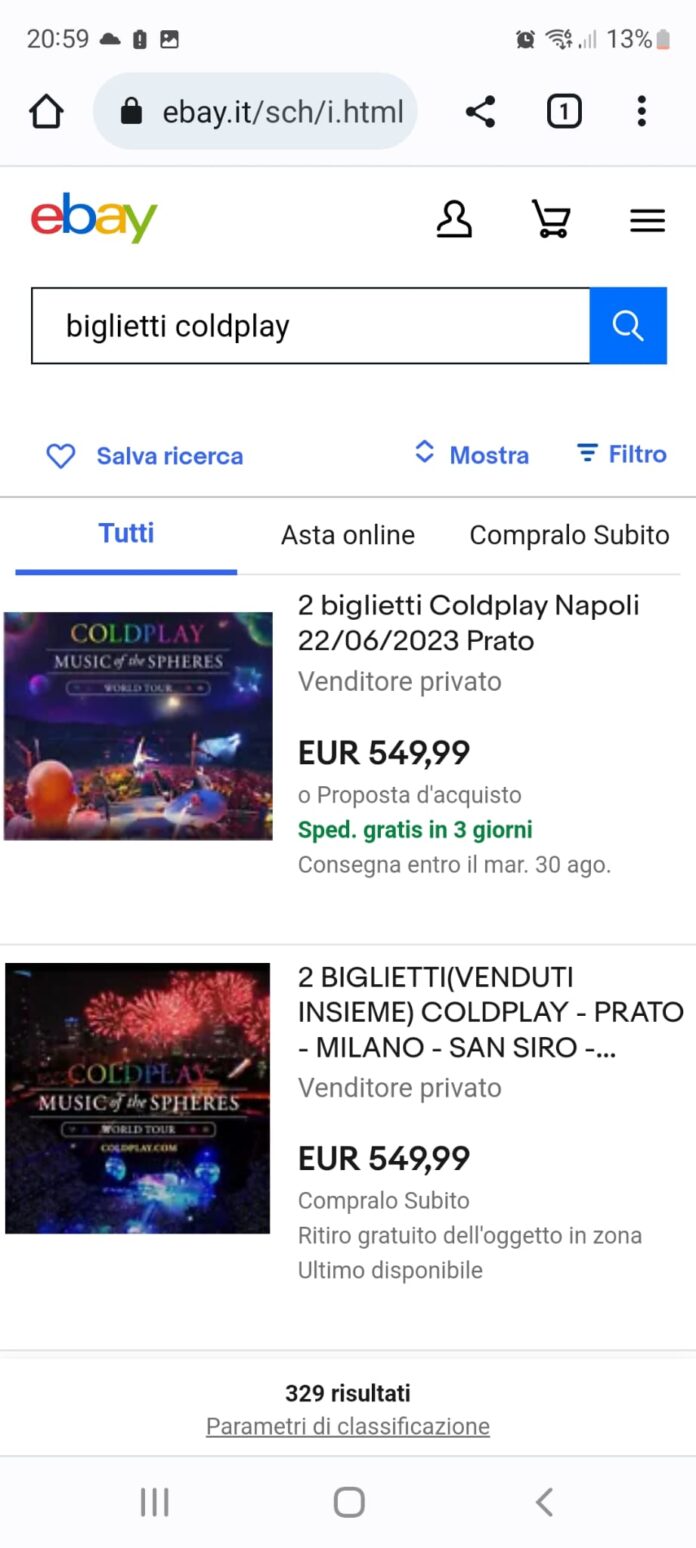
Task: Go to the browser home page
Action: pos(47,112)
